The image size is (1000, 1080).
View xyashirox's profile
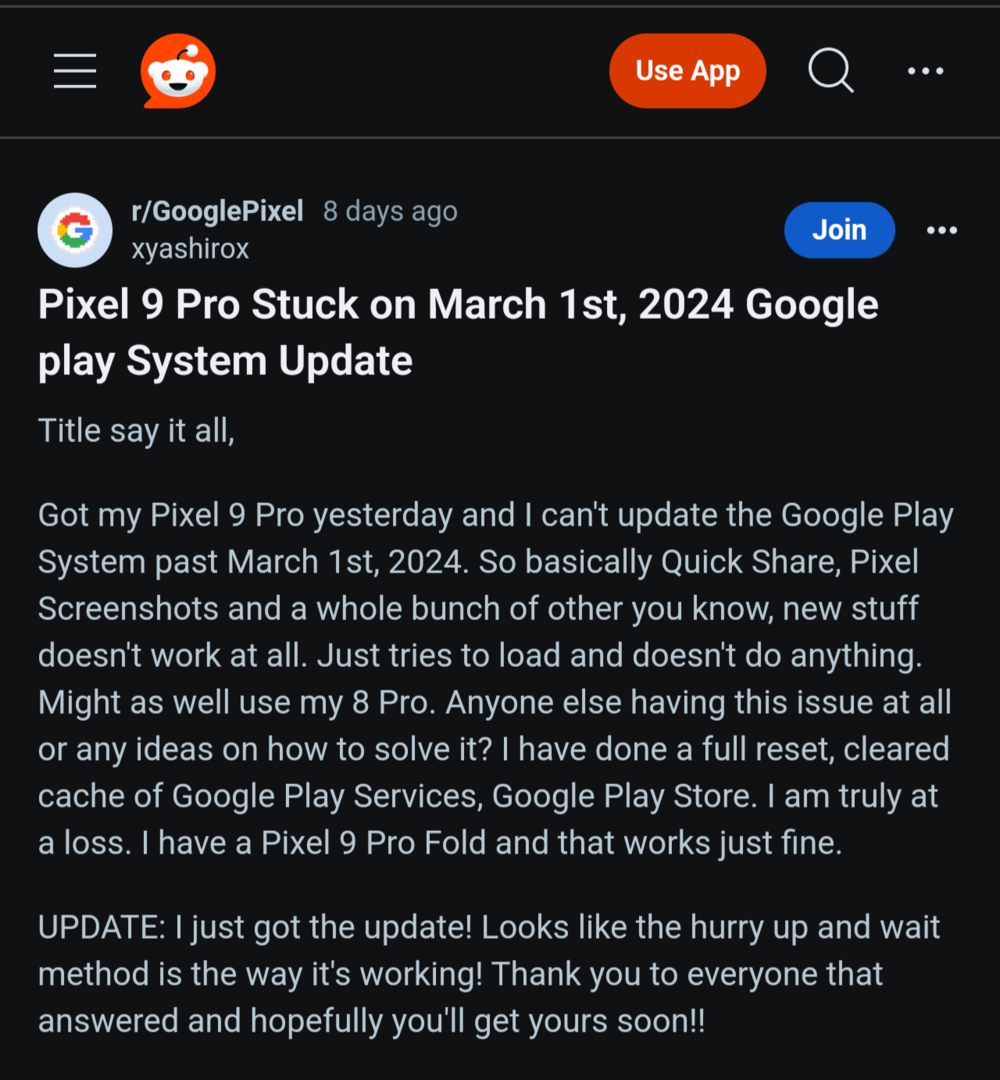coord(190,248)
